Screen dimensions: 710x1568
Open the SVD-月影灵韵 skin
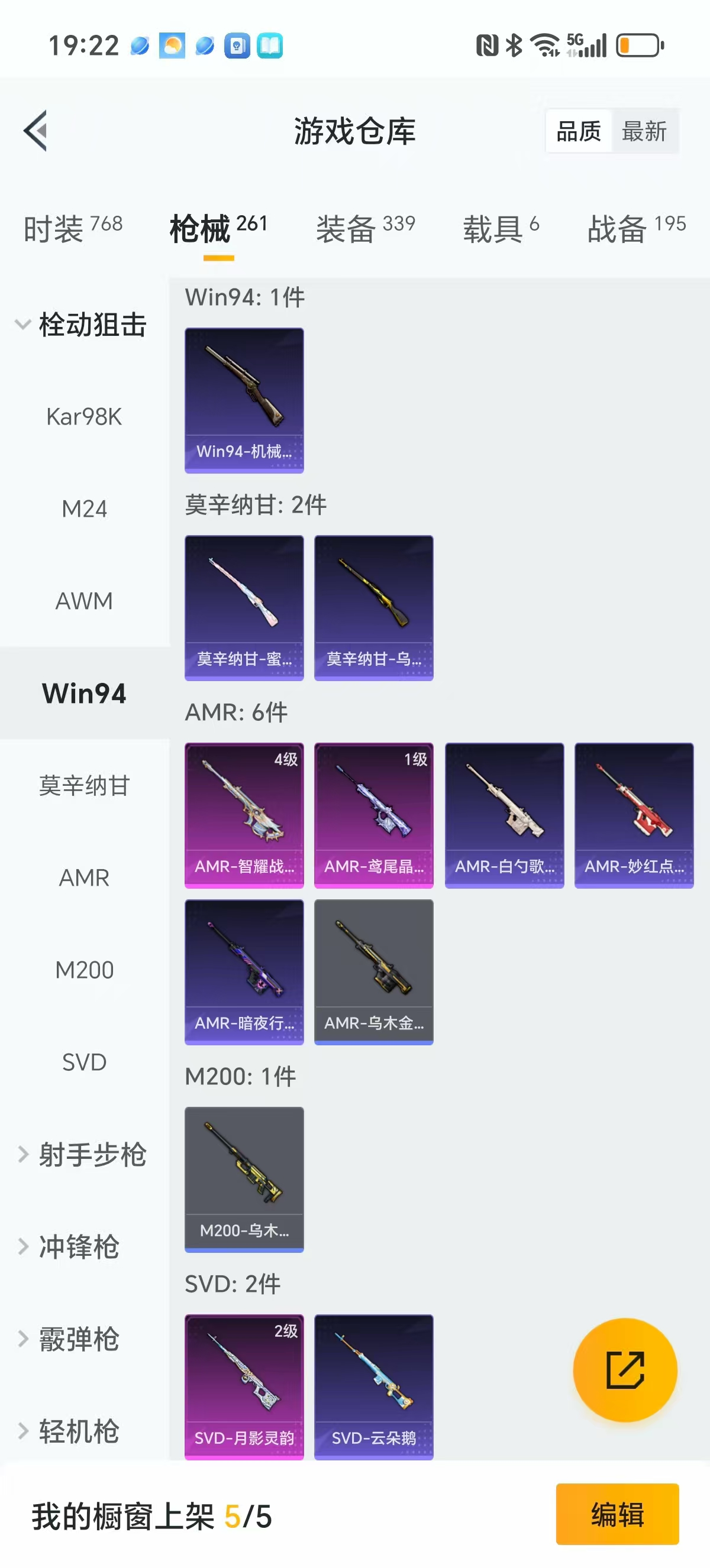(244, 1386)
